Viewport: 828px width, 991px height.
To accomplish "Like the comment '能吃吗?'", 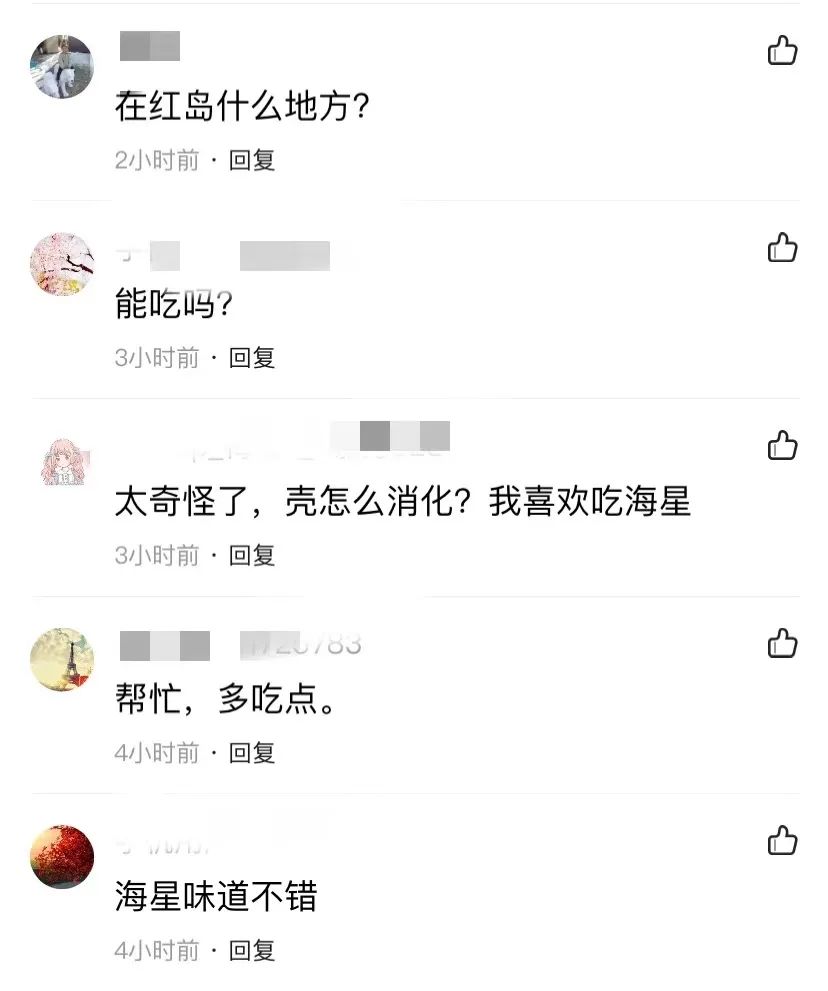I will tap(782, 247).
